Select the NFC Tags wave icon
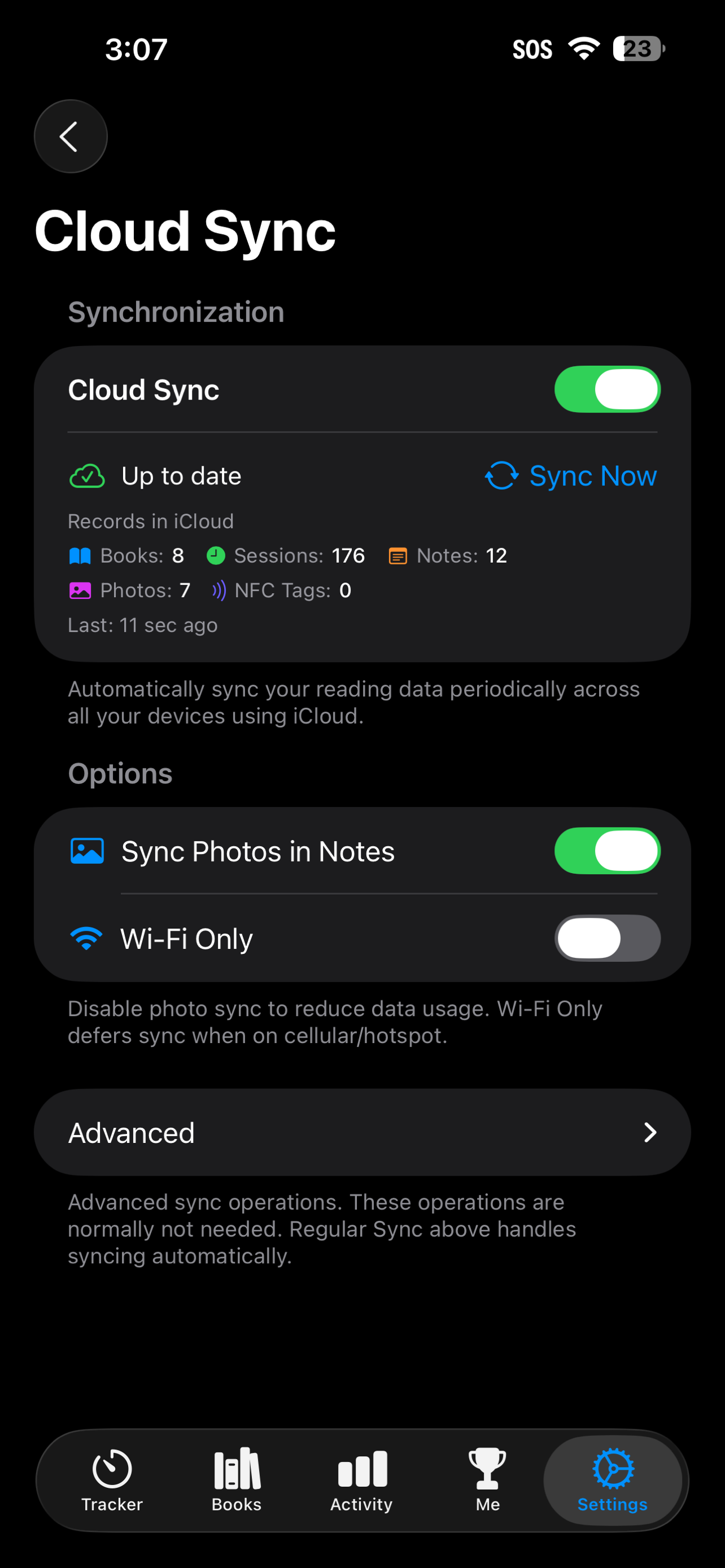The image size is (725, 1568). (218, 590)
